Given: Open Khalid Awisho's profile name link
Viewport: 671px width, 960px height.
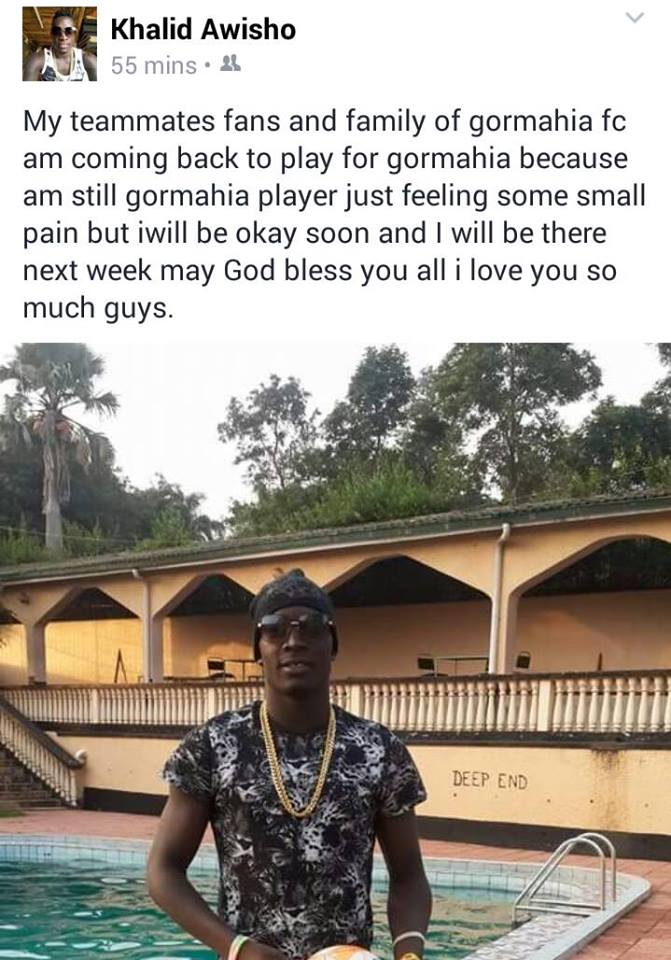Looking at the screenshot, I should click(x=203, y=30).
